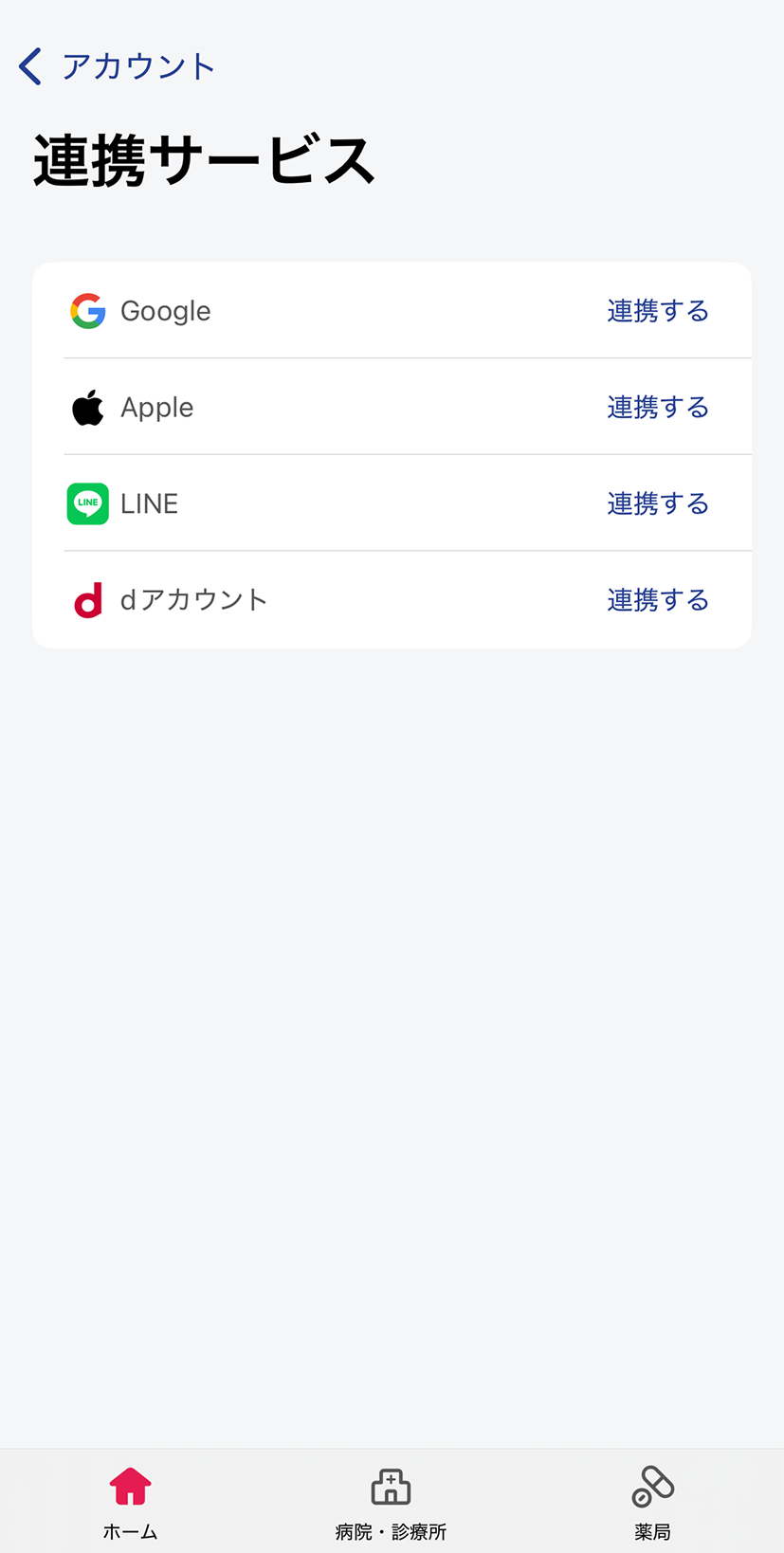Open the 病院・診療所 tab

click(391, 1503)
